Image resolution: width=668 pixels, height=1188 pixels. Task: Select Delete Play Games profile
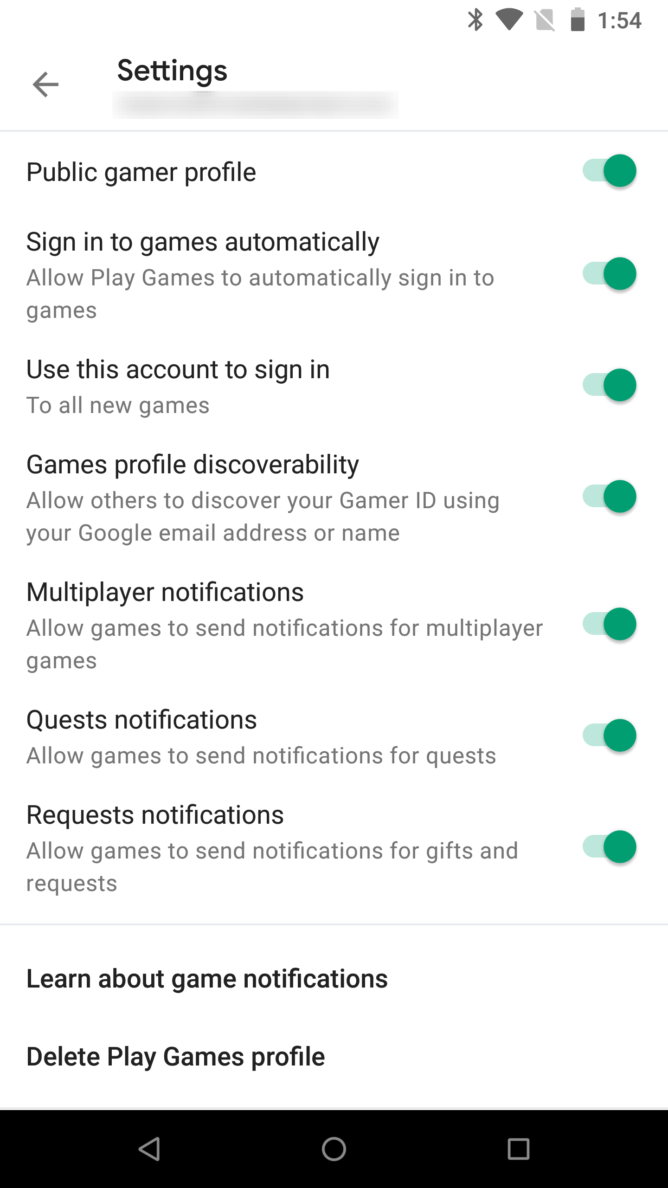(176, 1056)
